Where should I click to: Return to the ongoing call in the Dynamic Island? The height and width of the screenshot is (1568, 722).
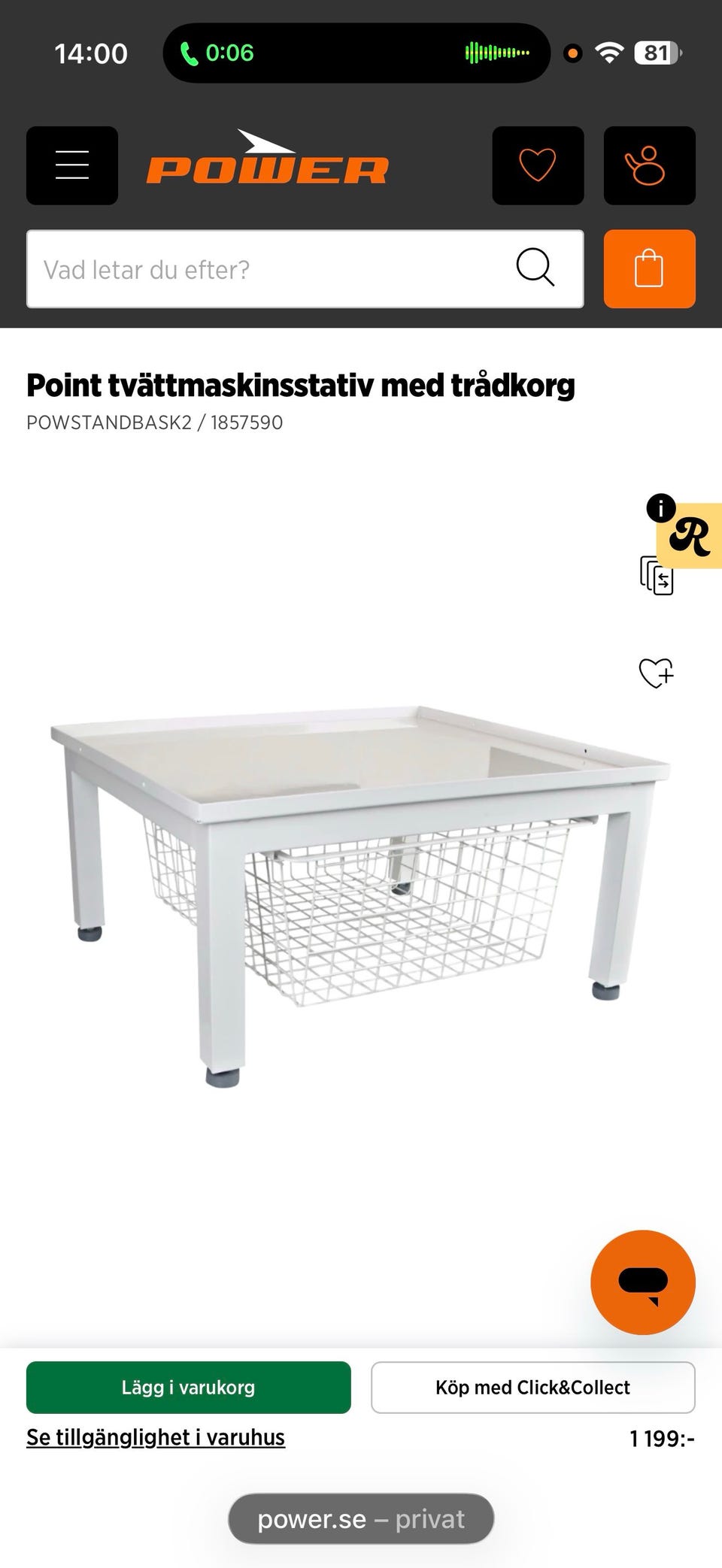pos(356,53)
